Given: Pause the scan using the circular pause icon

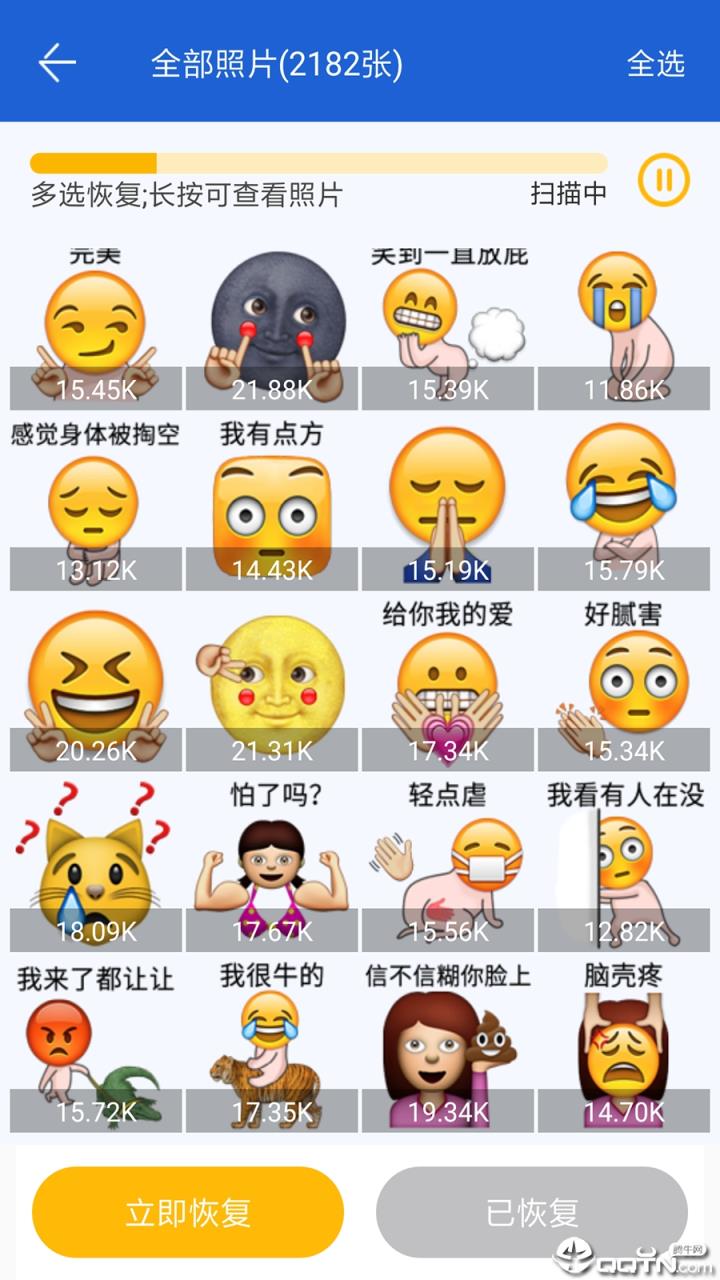Looking at the screenshot, I should pyautogui.click(x=662, y=182).
